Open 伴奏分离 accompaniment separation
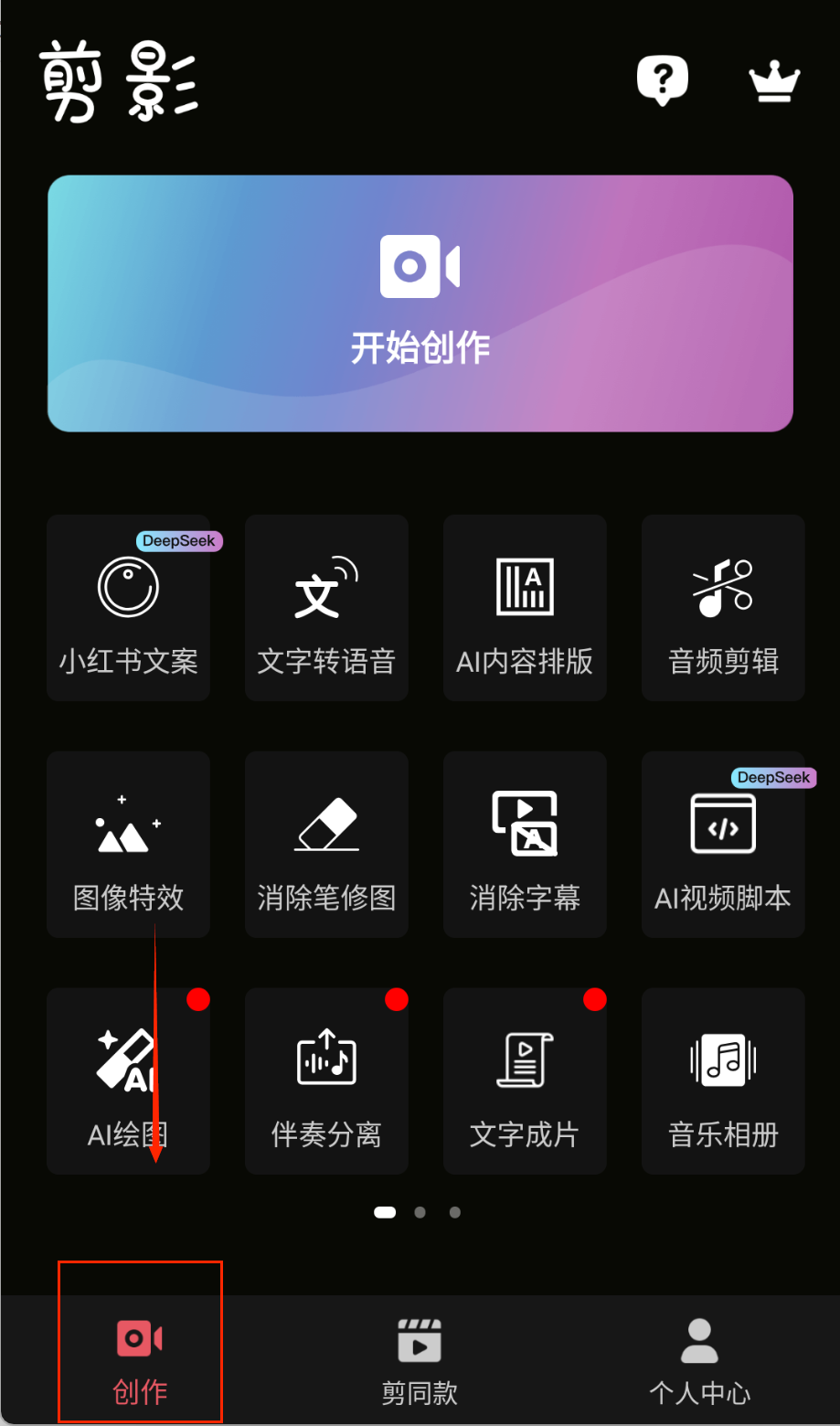Viewport: 840px width, 1426px height. (326, 1081)
